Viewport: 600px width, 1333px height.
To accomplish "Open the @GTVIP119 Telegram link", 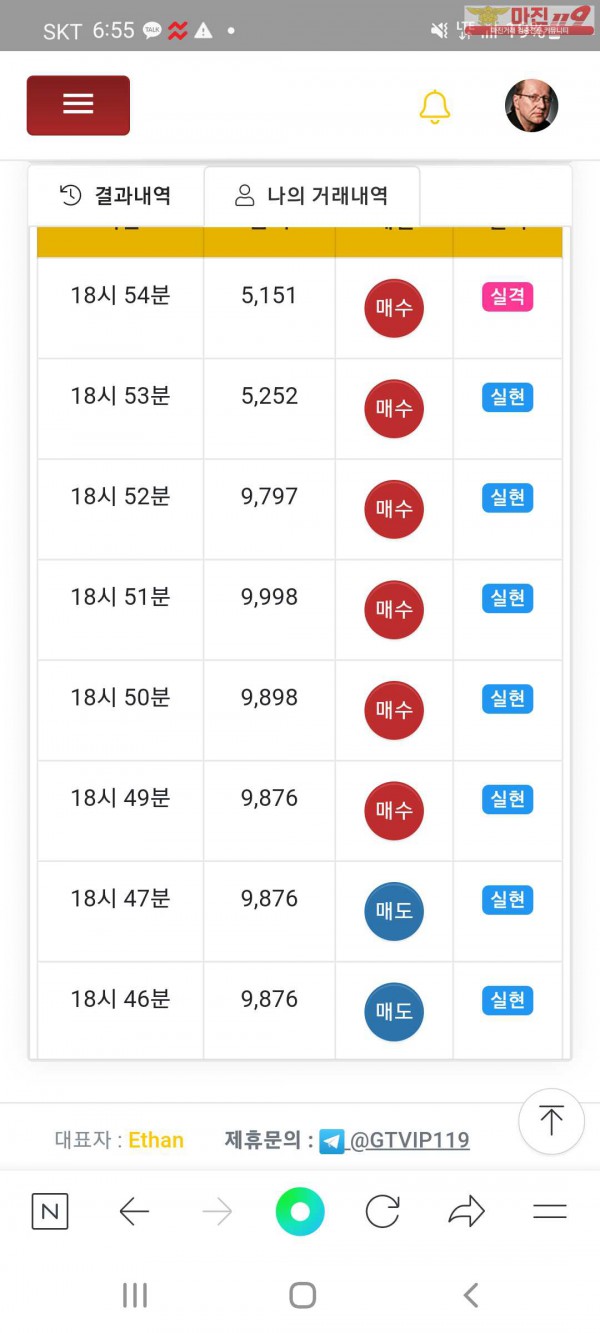I will point(408,1140).
